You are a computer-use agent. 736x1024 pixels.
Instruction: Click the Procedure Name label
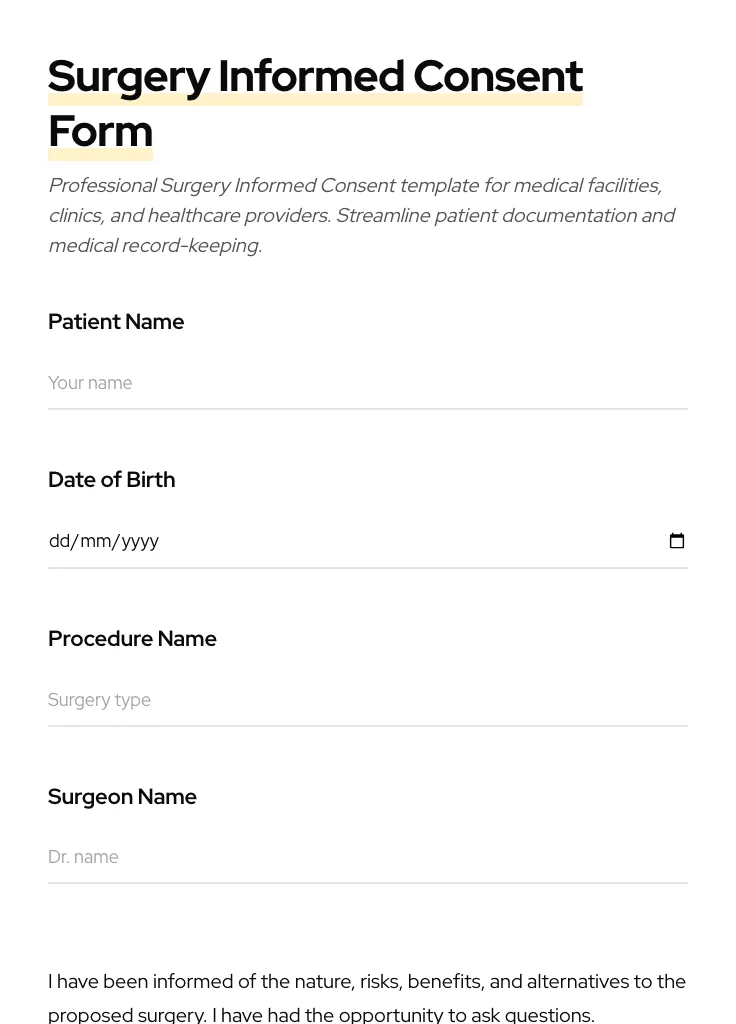[x=132, y=638]
